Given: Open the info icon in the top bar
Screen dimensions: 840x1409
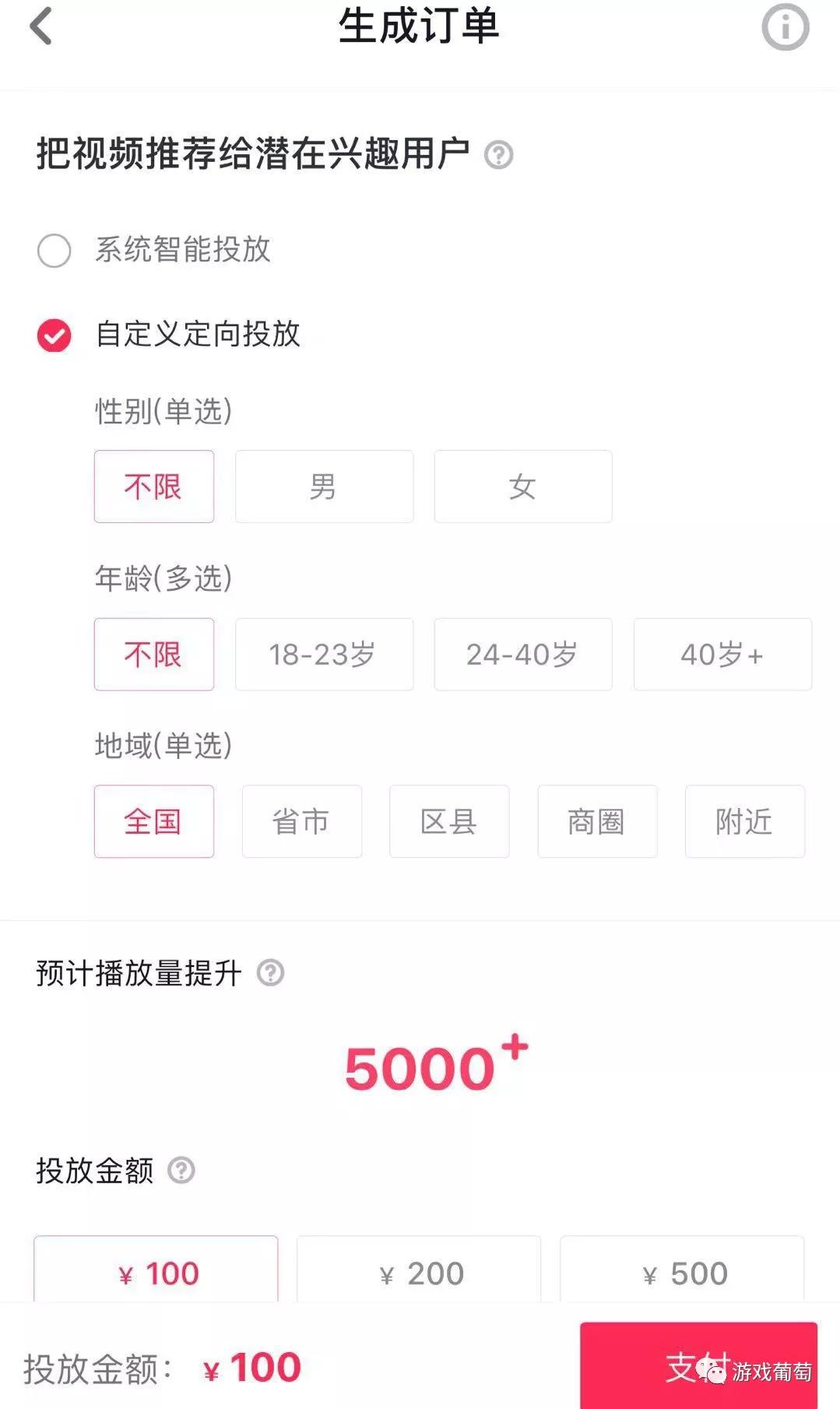Looking at the screenshot, I should [785, 27].
